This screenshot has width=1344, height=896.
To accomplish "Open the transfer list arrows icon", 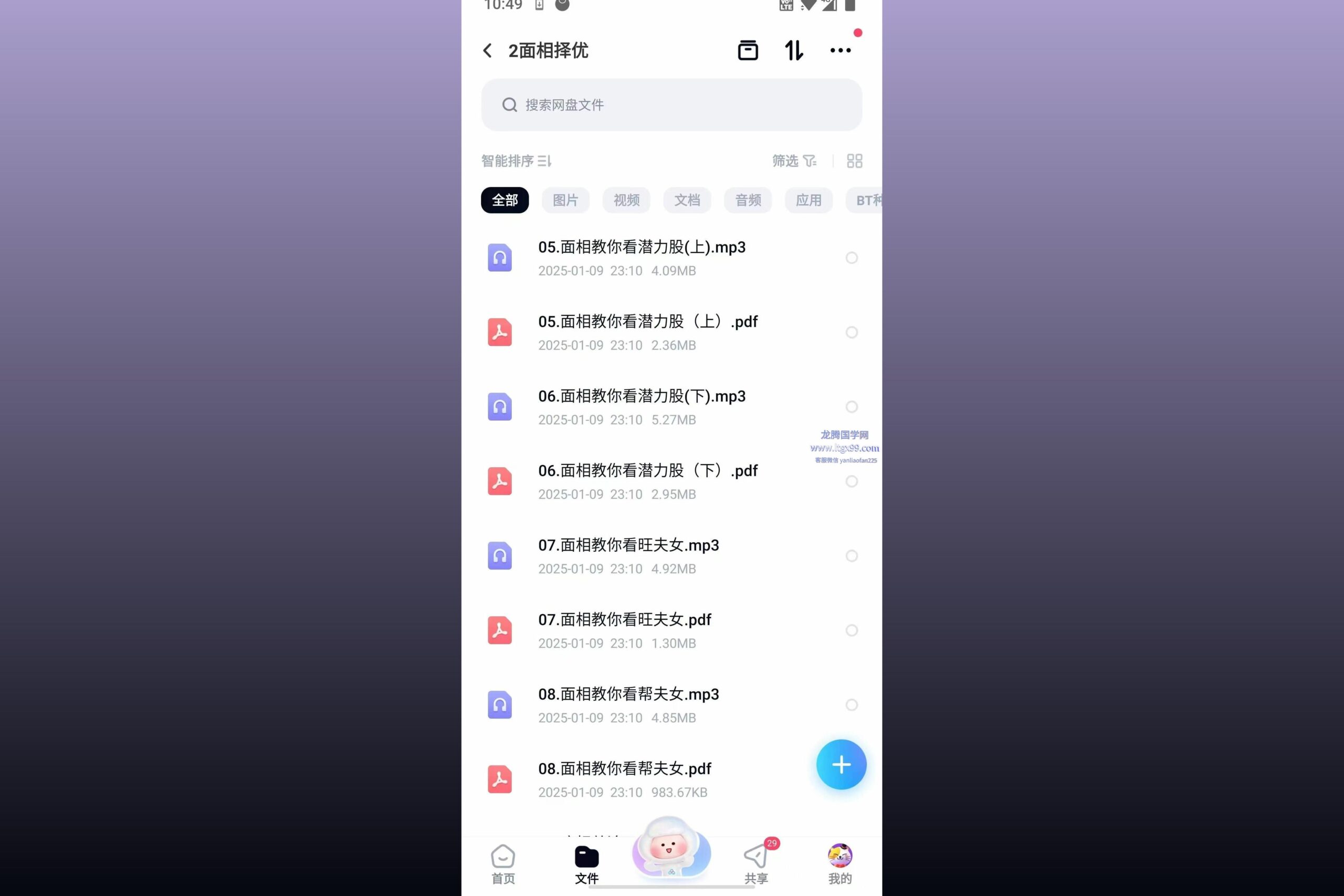I will coord(794,51).
